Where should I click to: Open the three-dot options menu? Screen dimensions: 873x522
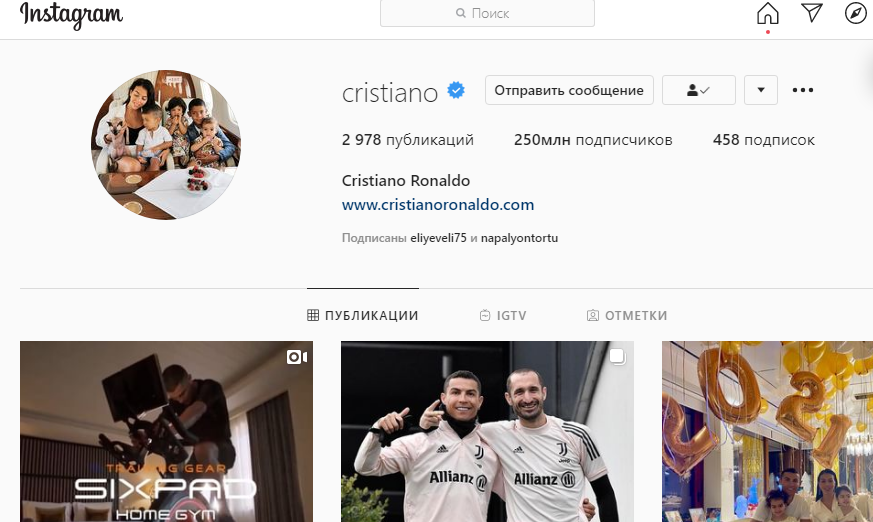pos(803,90)
